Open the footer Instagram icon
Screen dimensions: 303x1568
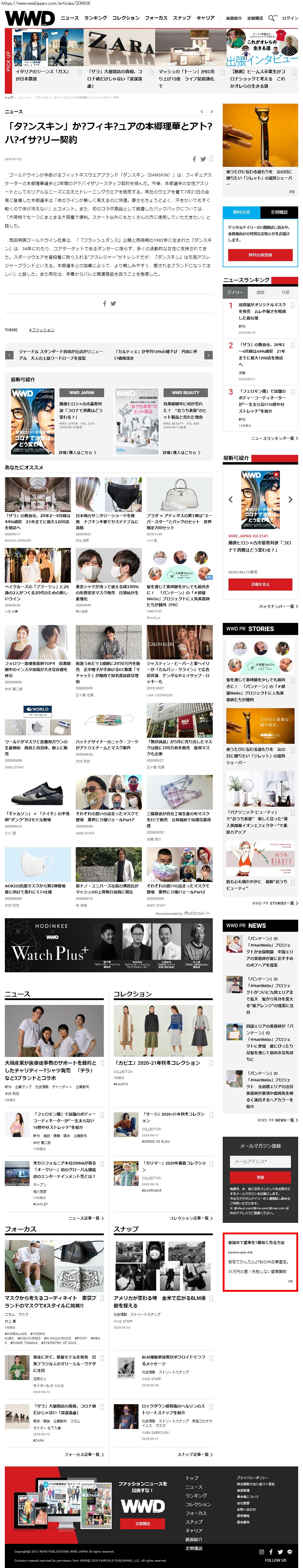(261, 1552)
